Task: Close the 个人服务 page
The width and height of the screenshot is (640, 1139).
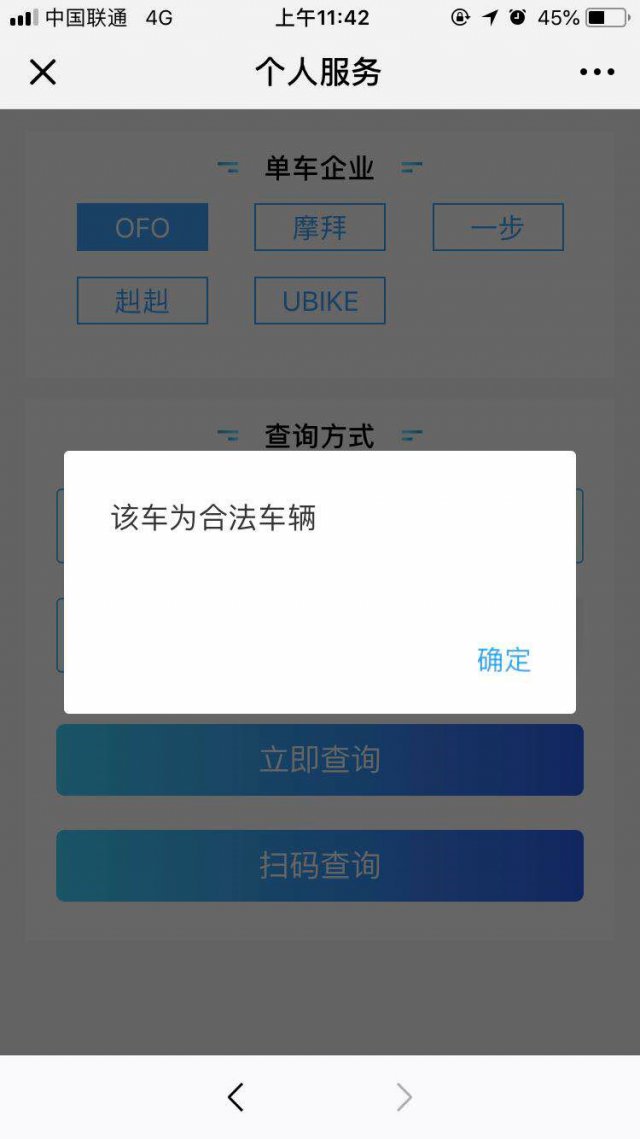Action: (43, 72)
